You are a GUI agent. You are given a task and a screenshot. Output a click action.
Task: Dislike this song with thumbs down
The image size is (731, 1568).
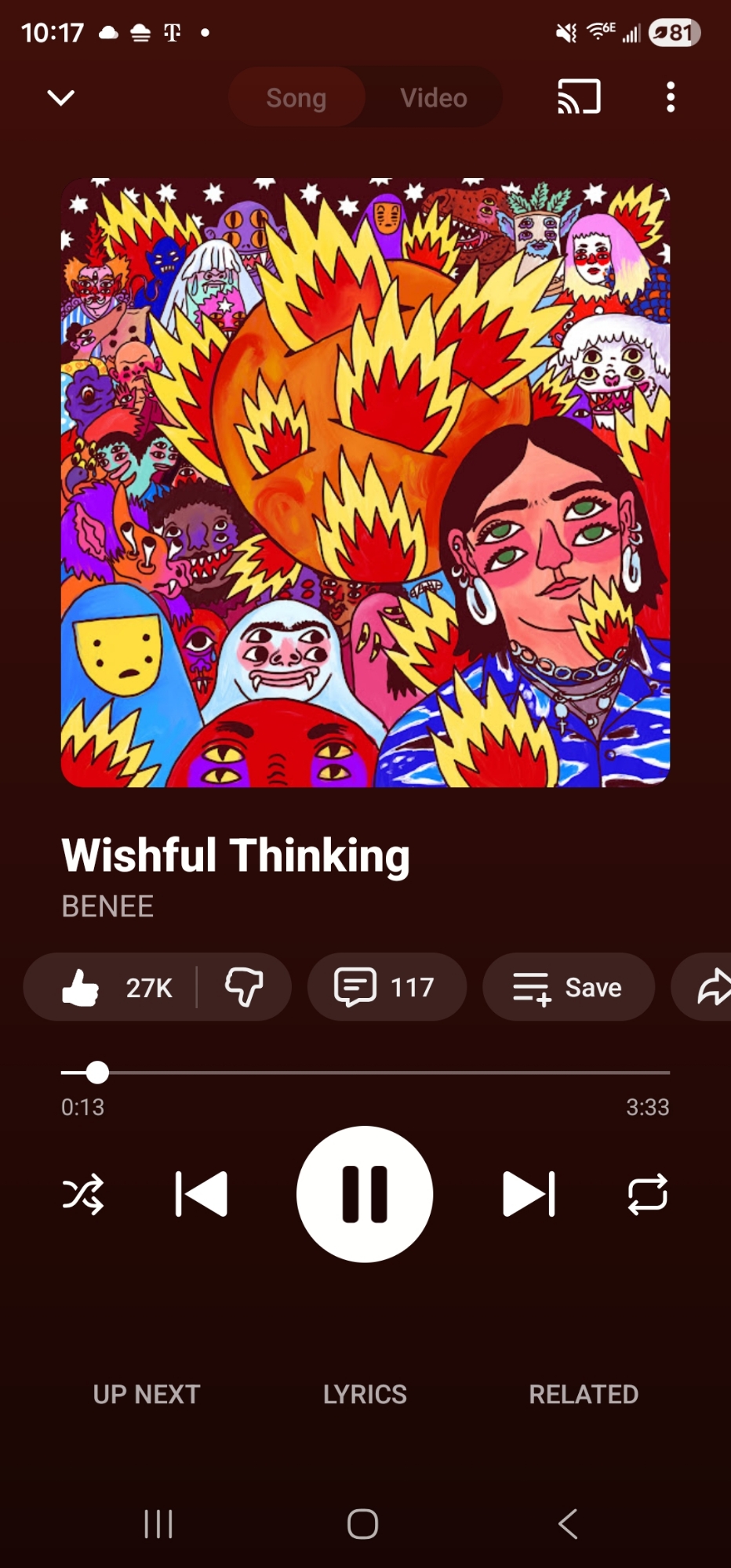pyautogui.click(x=244, y=987)
